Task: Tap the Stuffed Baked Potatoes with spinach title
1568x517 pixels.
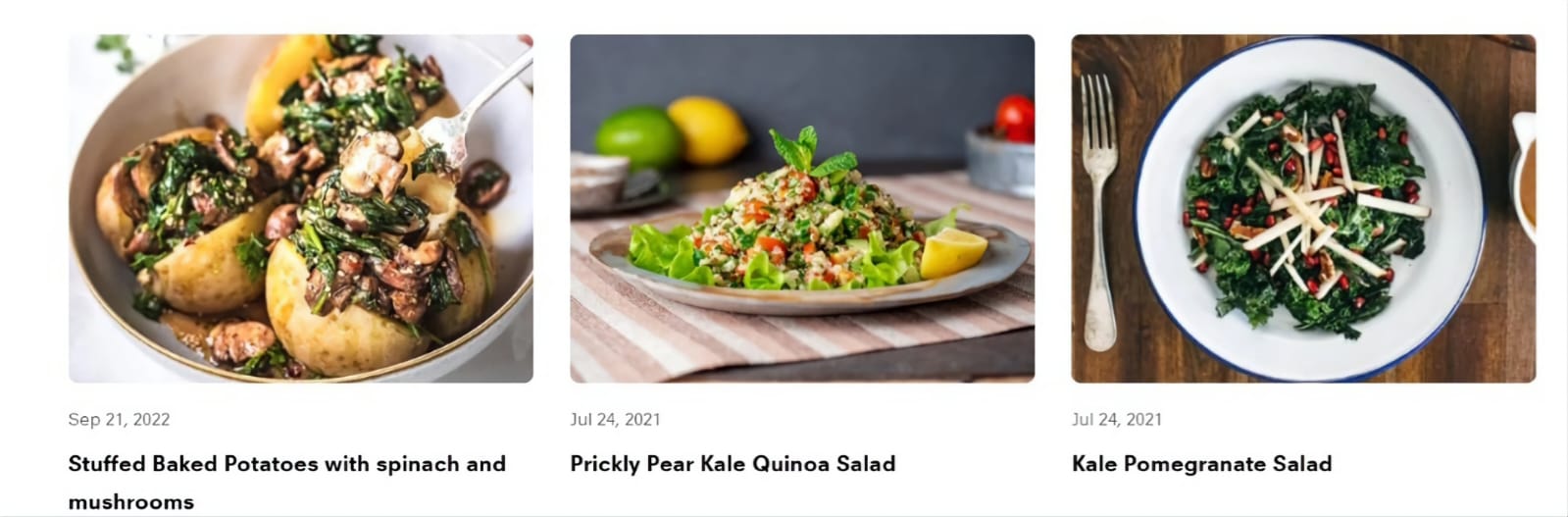Action: click(x=286, y=464)
